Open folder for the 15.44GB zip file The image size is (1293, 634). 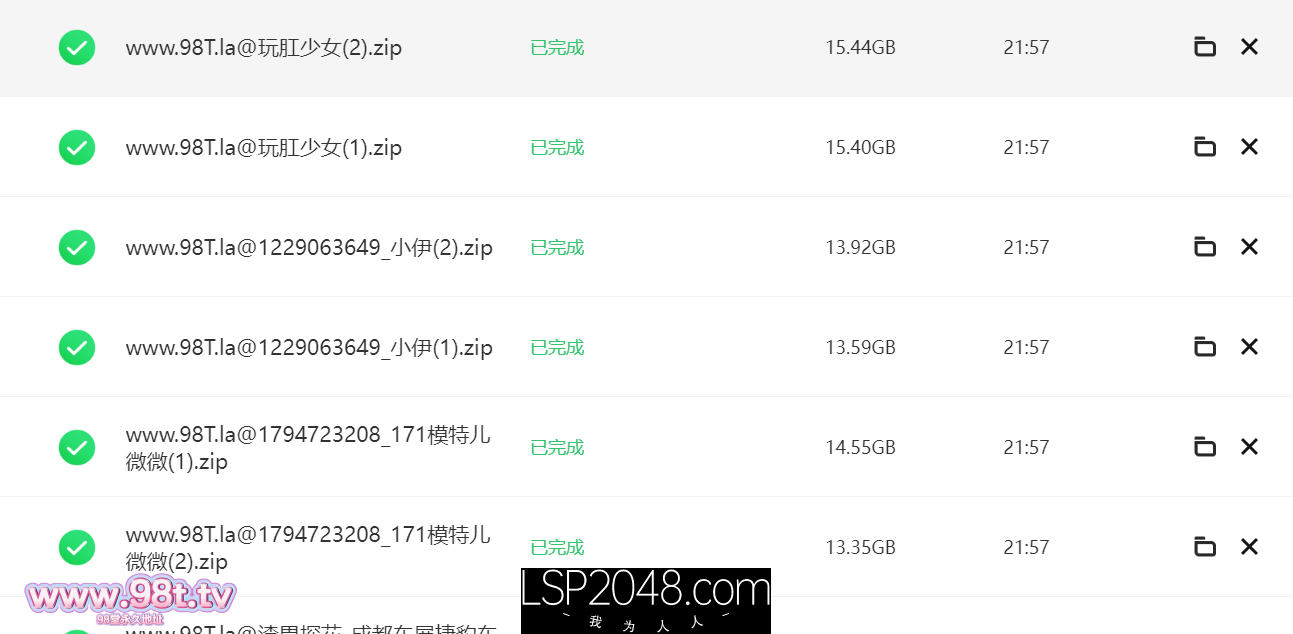(1205, 47)
